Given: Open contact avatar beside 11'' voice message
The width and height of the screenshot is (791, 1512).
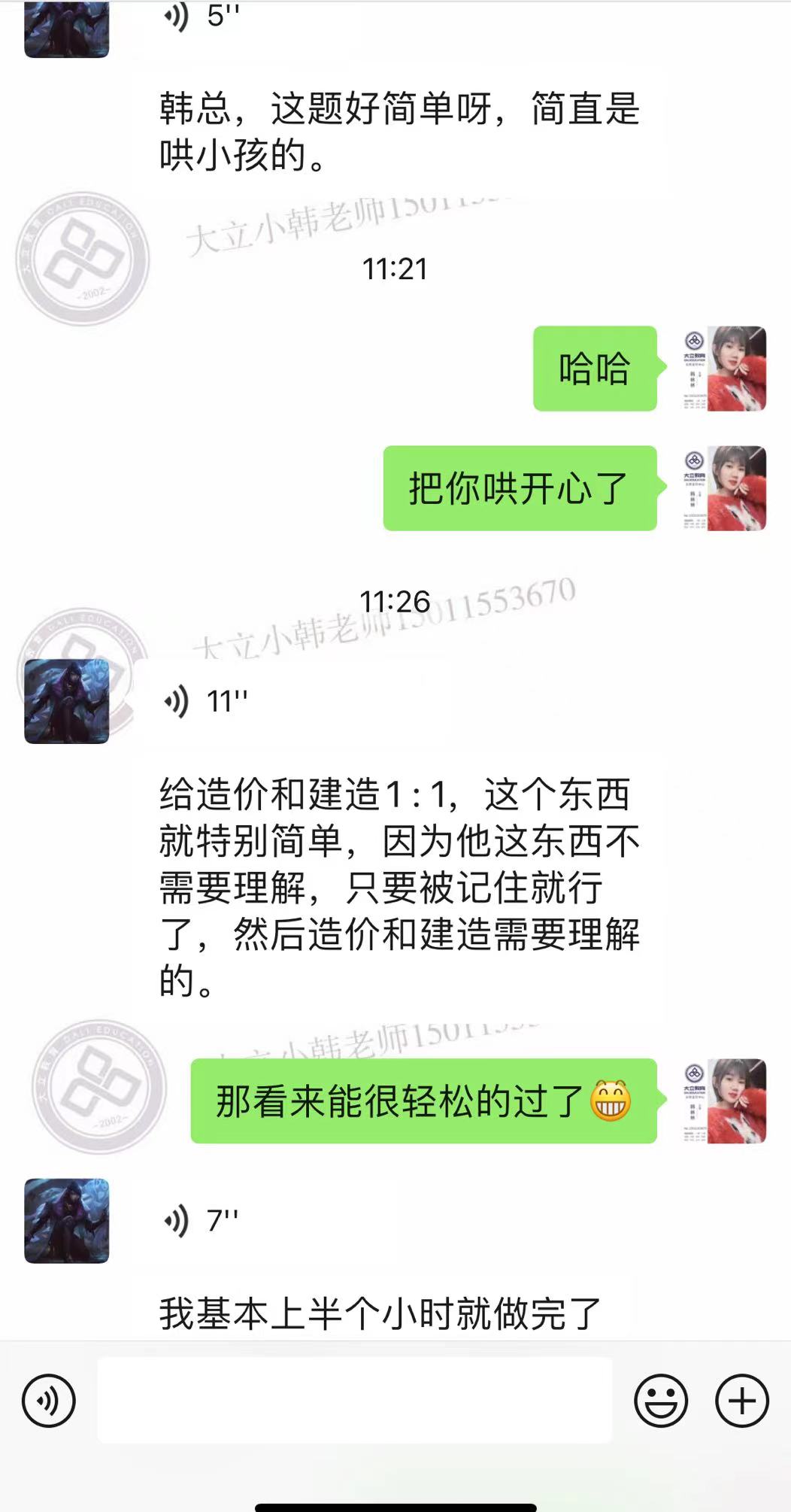Looking at the screenshot, I should [67, 701].
